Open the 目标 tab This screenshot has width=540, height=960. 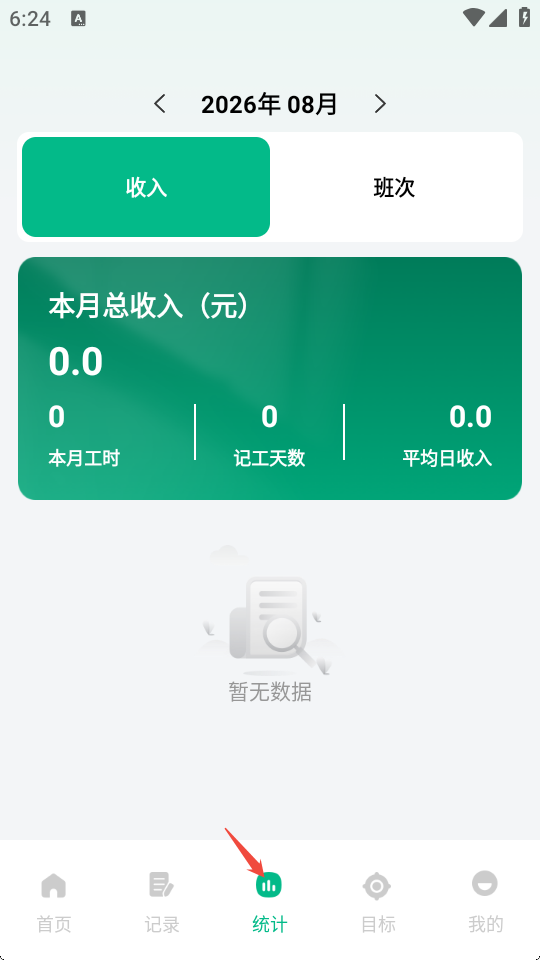378,902
